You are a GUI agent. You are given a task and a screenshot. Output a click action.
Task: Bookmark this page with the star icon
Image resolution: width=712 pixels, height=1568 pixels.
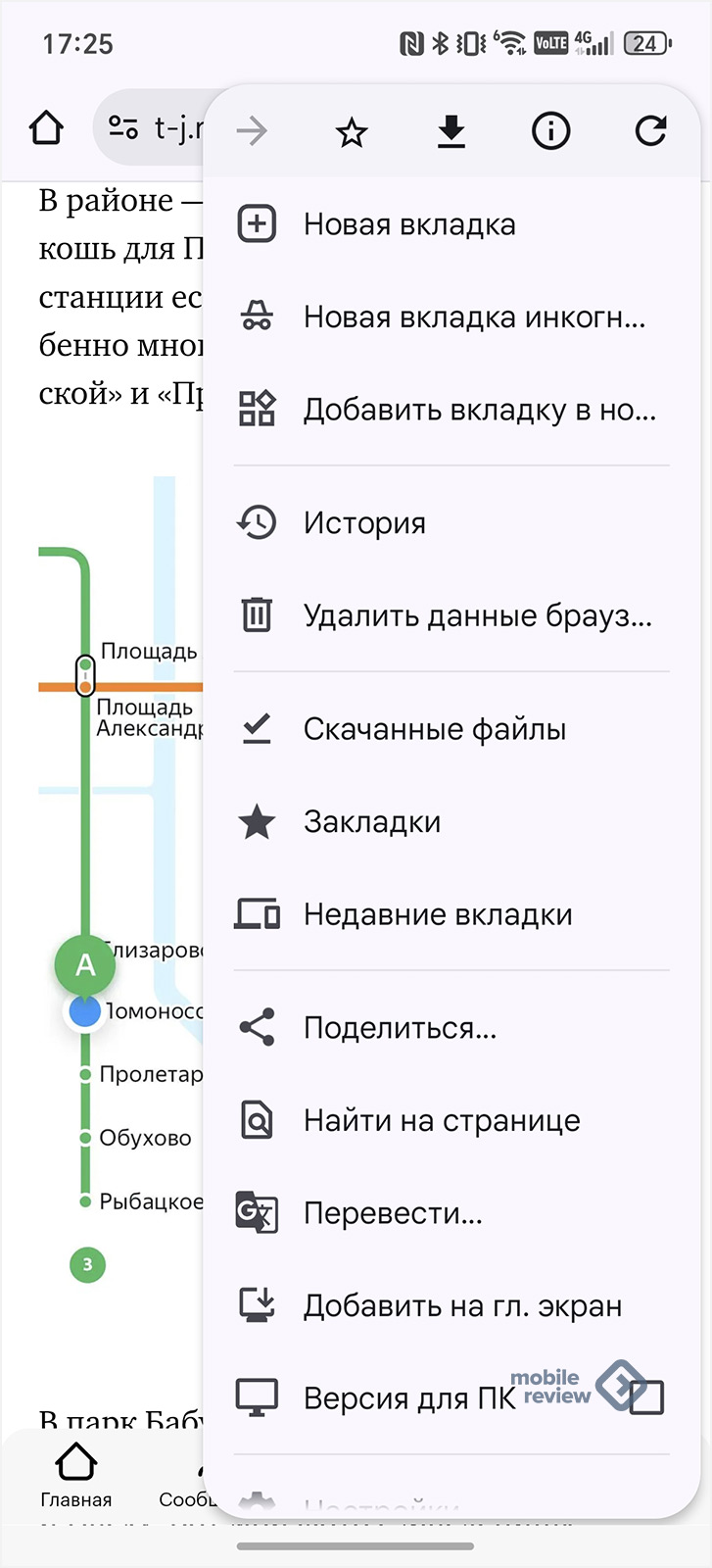click(352, 131)
